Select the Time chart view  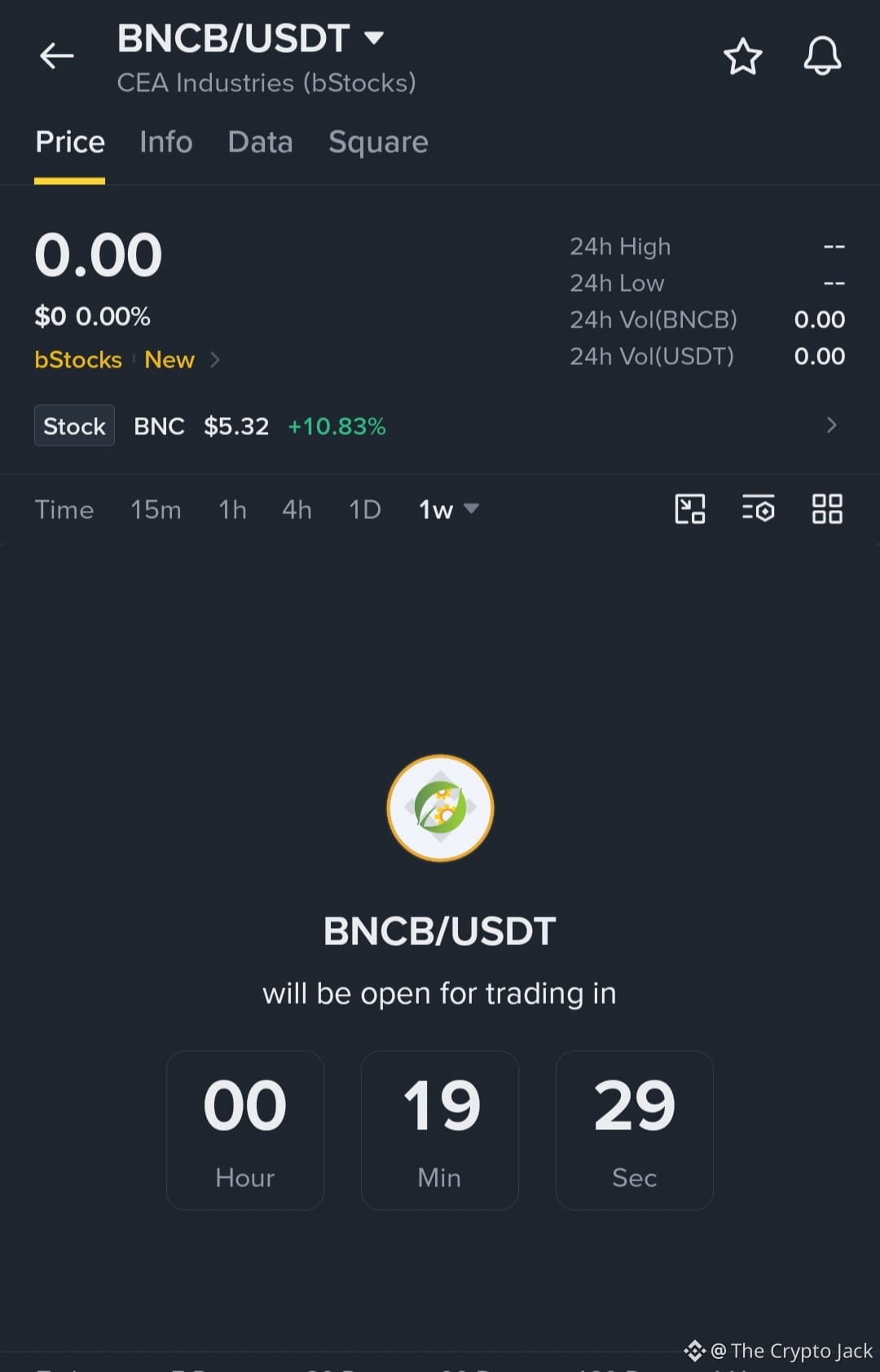64,510
